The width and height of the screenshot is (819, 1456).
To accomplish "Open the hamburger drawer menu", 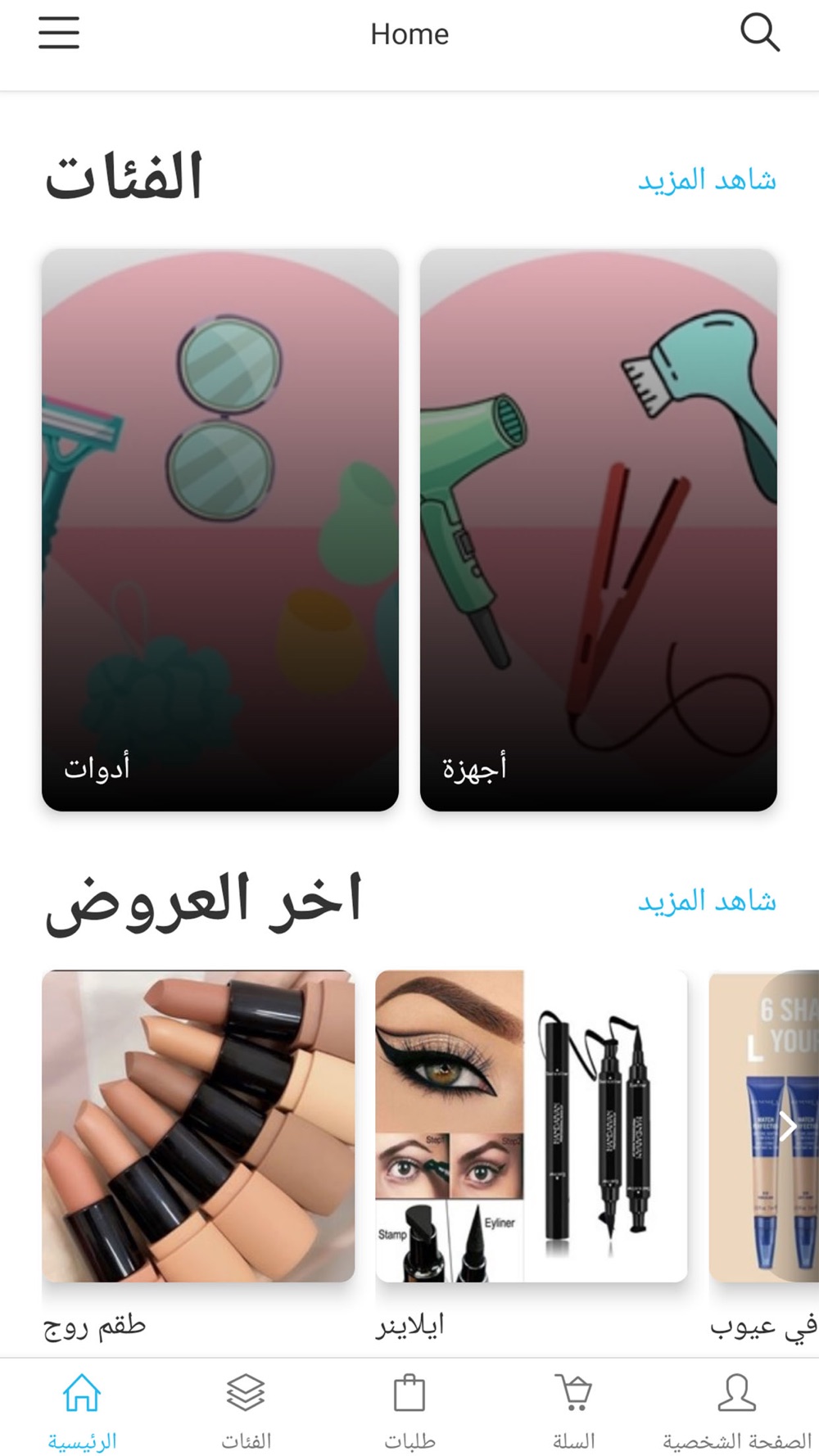I will click(x=59, y=34).
